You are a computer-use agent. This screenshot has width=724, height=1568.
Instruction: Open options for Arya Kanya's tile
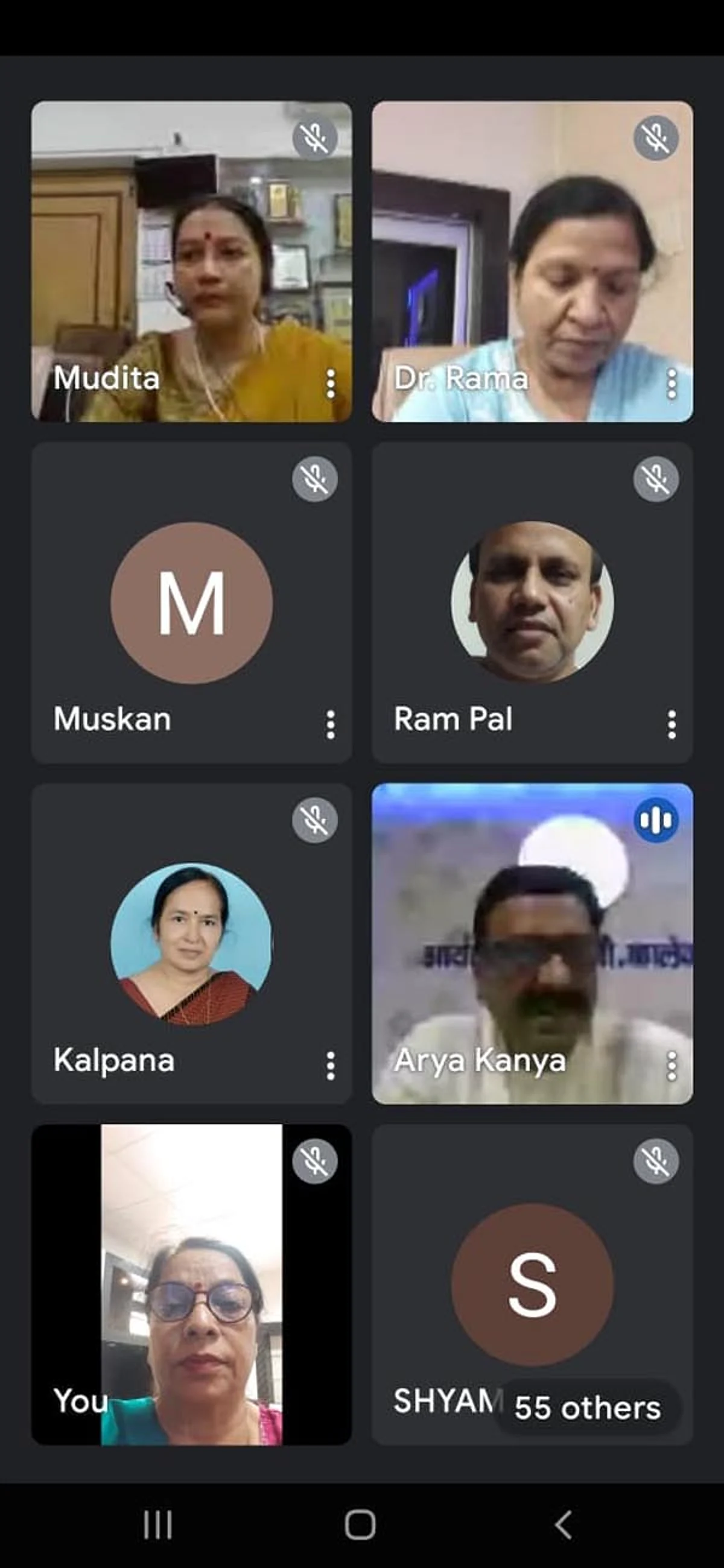pyautogui.click(x=672, y=1066)
